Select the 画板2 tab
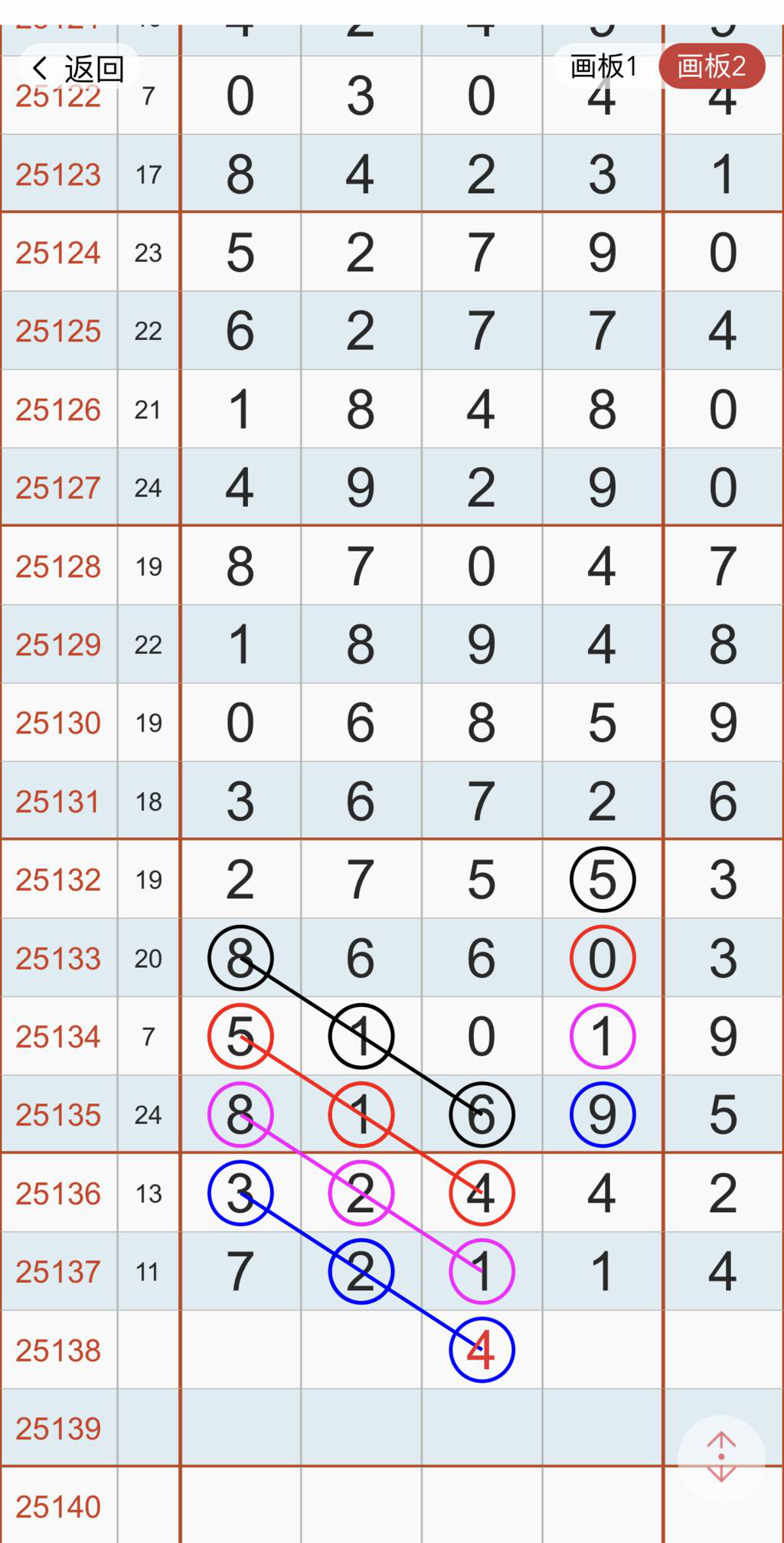This screenshot has height=1543, width=784. [711, 67]
